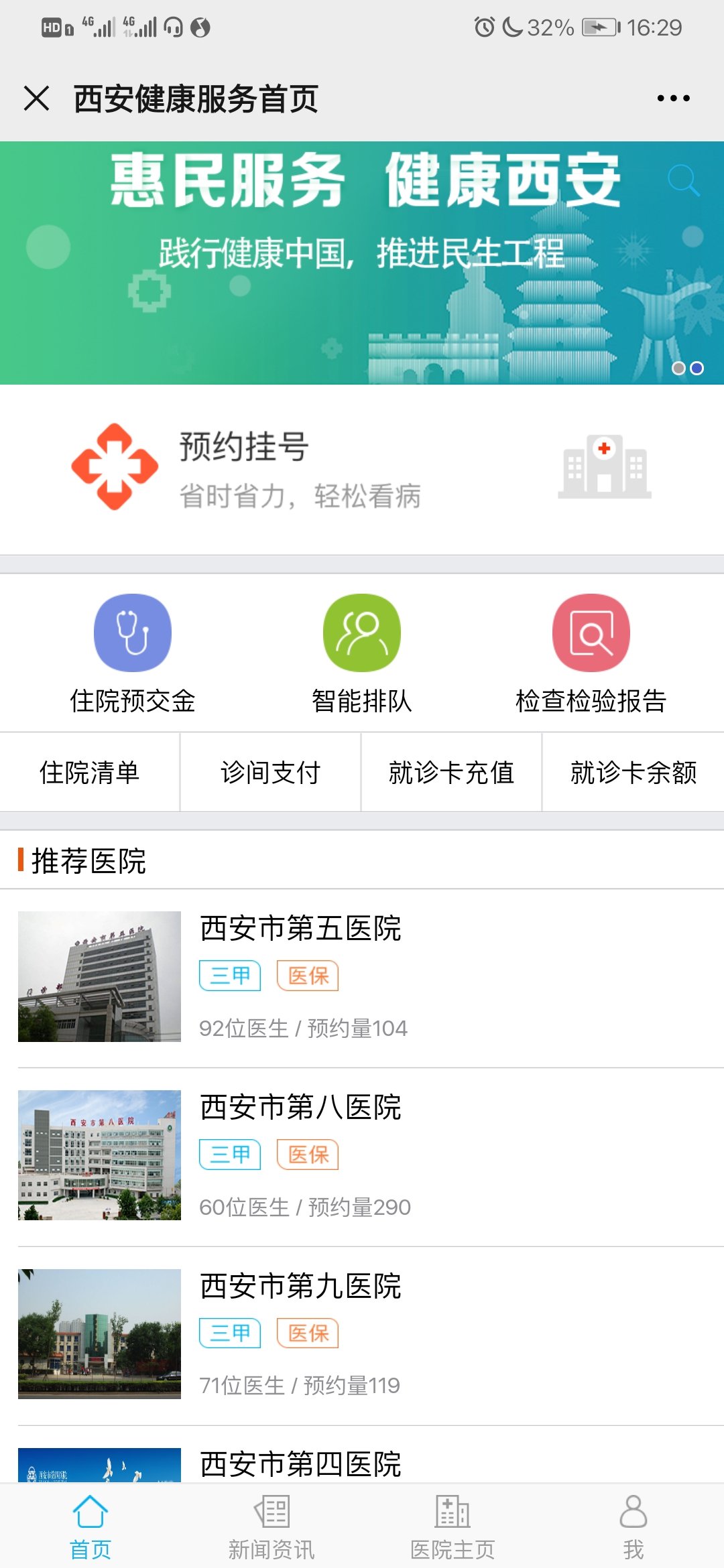The image size is (724, 1568).
Task: Tap the search icon on the banner
Action: (x=683, y=180)
